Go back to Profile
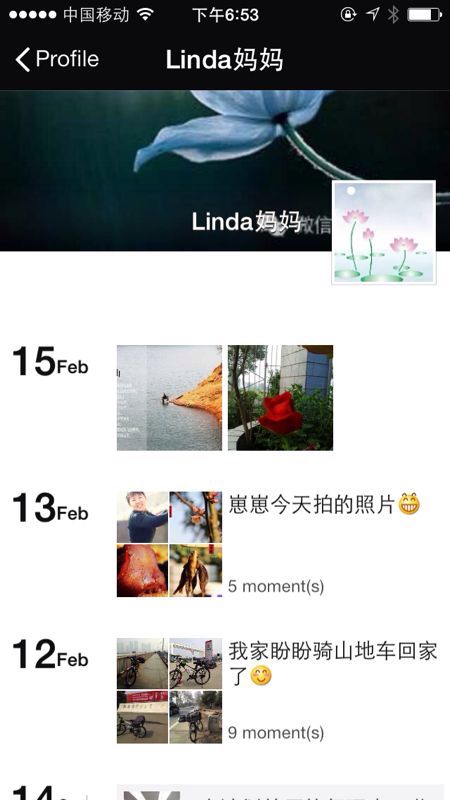The width and height of the screenshot is (450, 800). click(57, 59)
